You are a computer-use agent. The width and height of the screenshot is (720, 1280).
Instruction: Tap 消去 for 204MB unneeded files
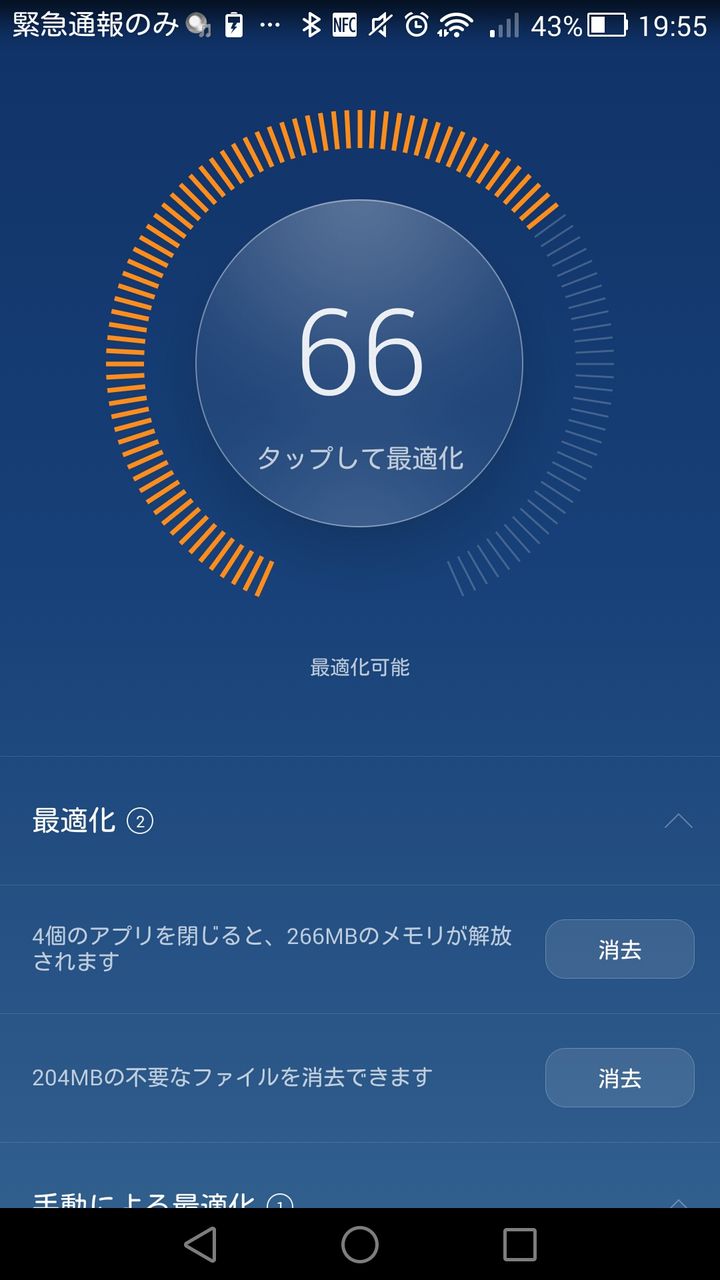(x=619, y=1078)
